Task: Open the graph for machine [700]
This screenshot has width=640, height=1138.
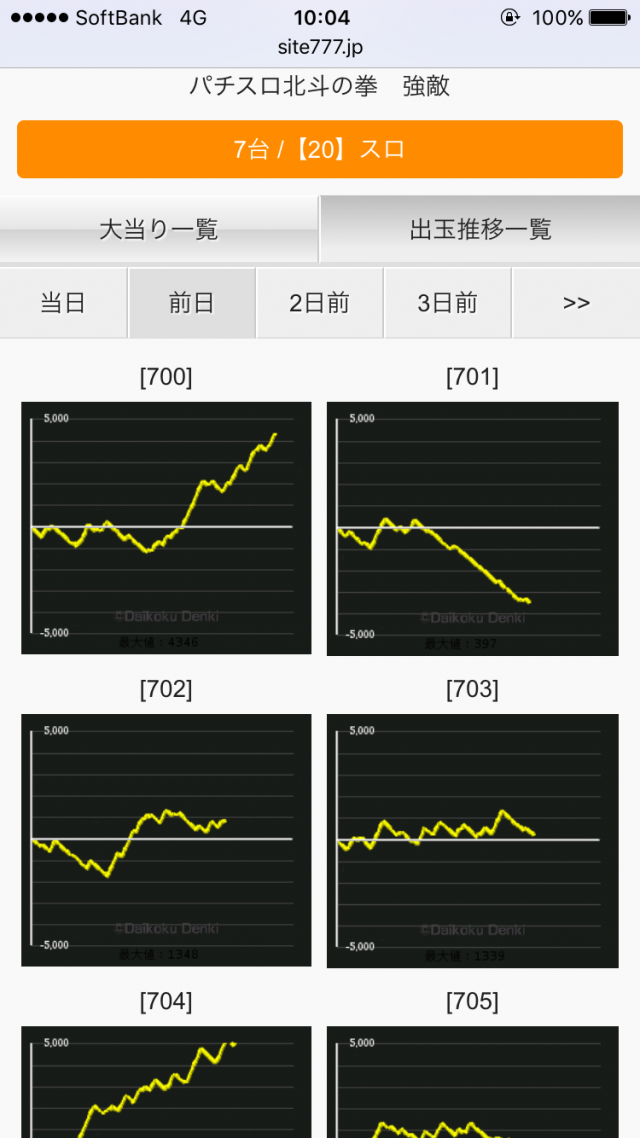Action: coord(166,528)
